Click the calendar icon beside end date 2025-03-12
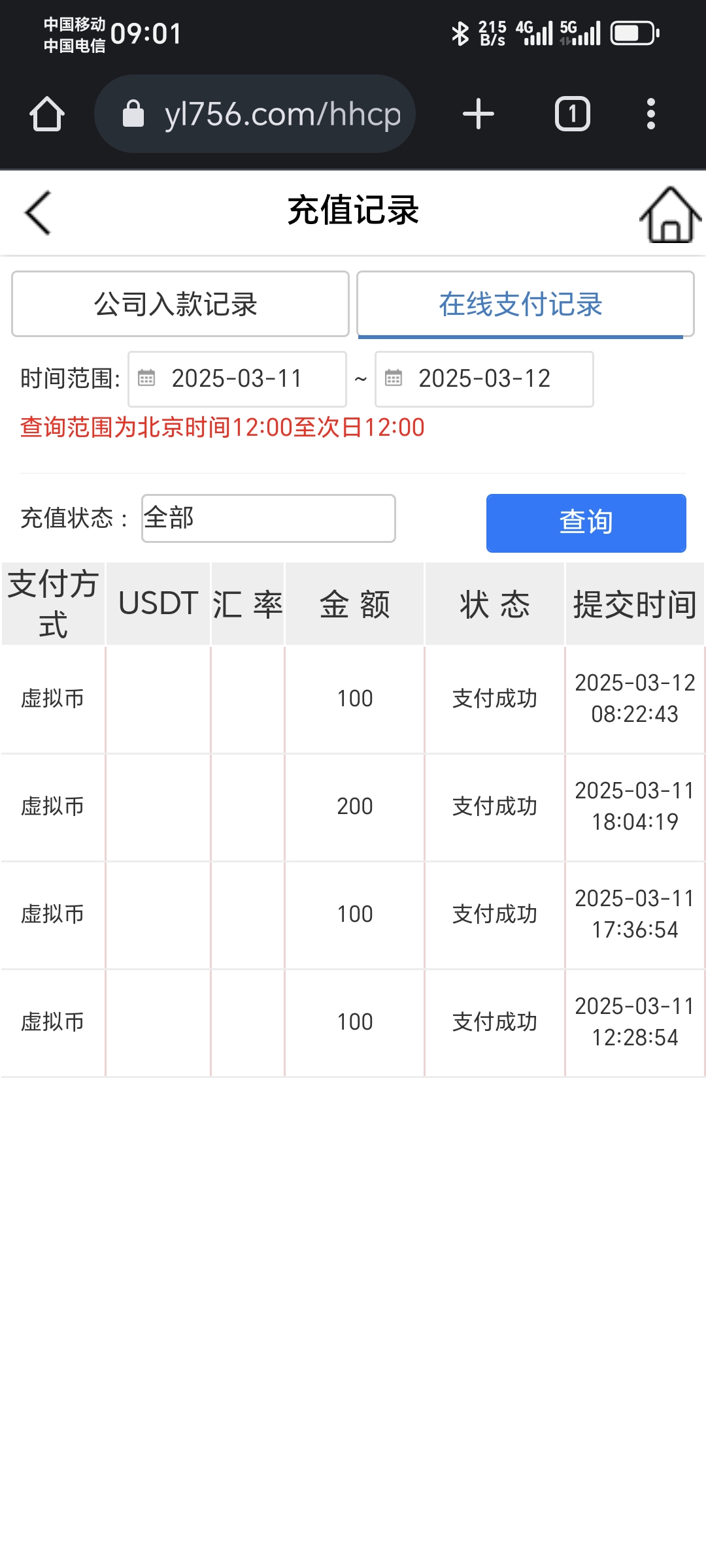This screenshot has height=1568, width=706. (x=393, y=379)
